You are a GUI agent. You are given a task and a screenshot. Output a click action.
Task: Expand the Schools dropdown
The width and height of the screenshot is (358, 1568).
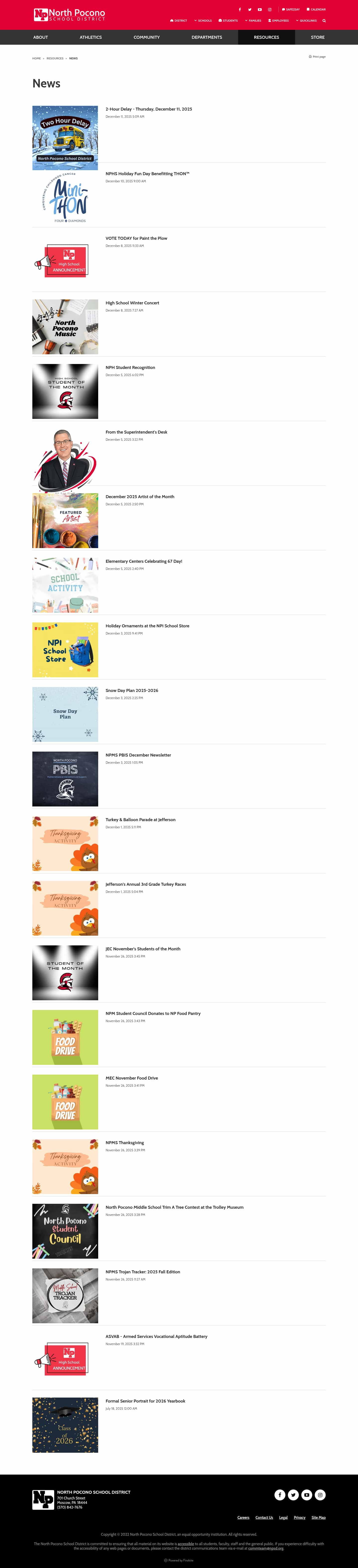click(x=203, y=21)
